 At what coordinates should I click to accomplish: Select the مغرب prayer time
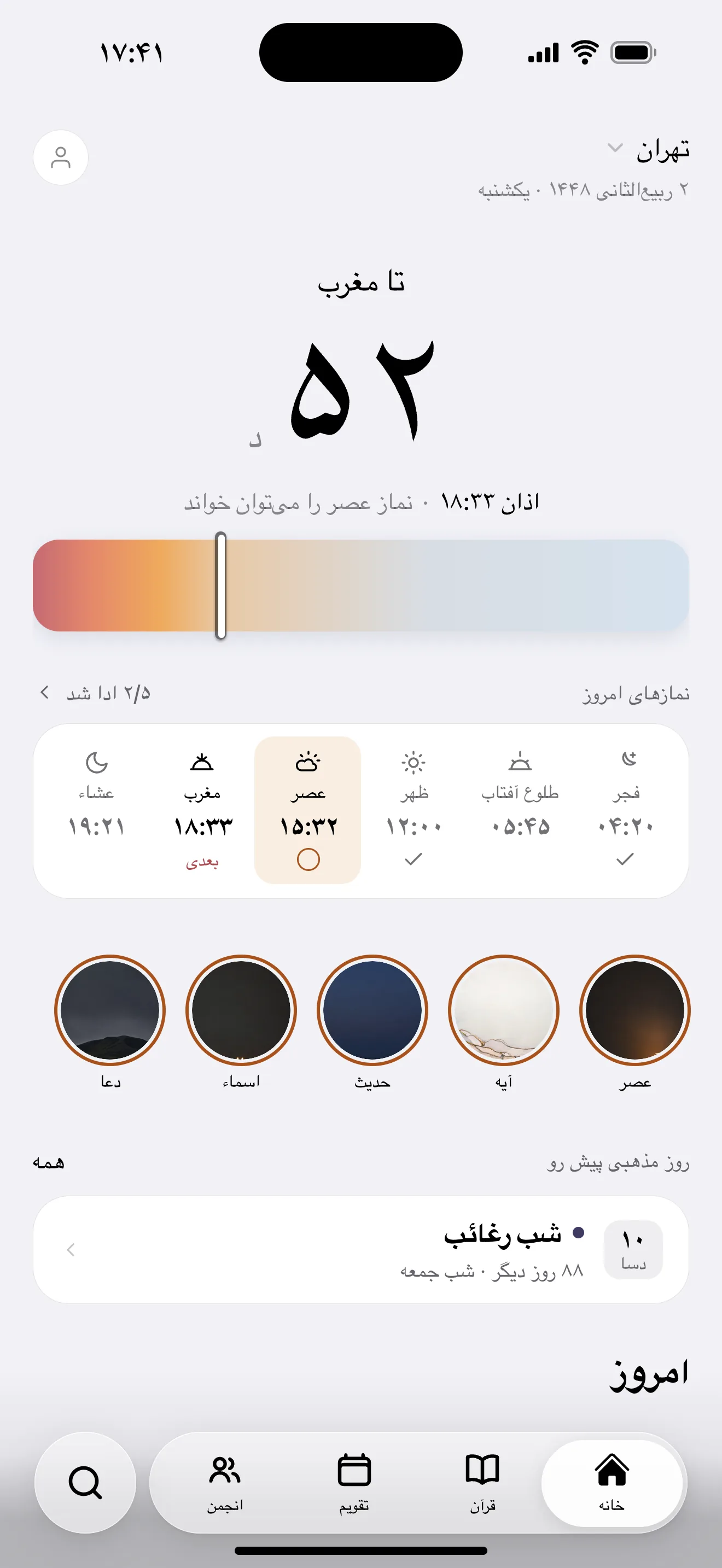tap(202, 810)
